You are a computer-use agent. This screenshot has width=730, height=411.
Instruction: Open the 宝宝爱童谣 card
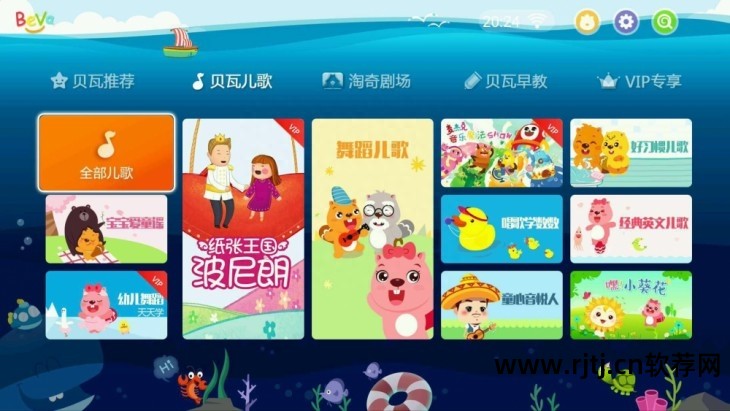click(106, 228)
